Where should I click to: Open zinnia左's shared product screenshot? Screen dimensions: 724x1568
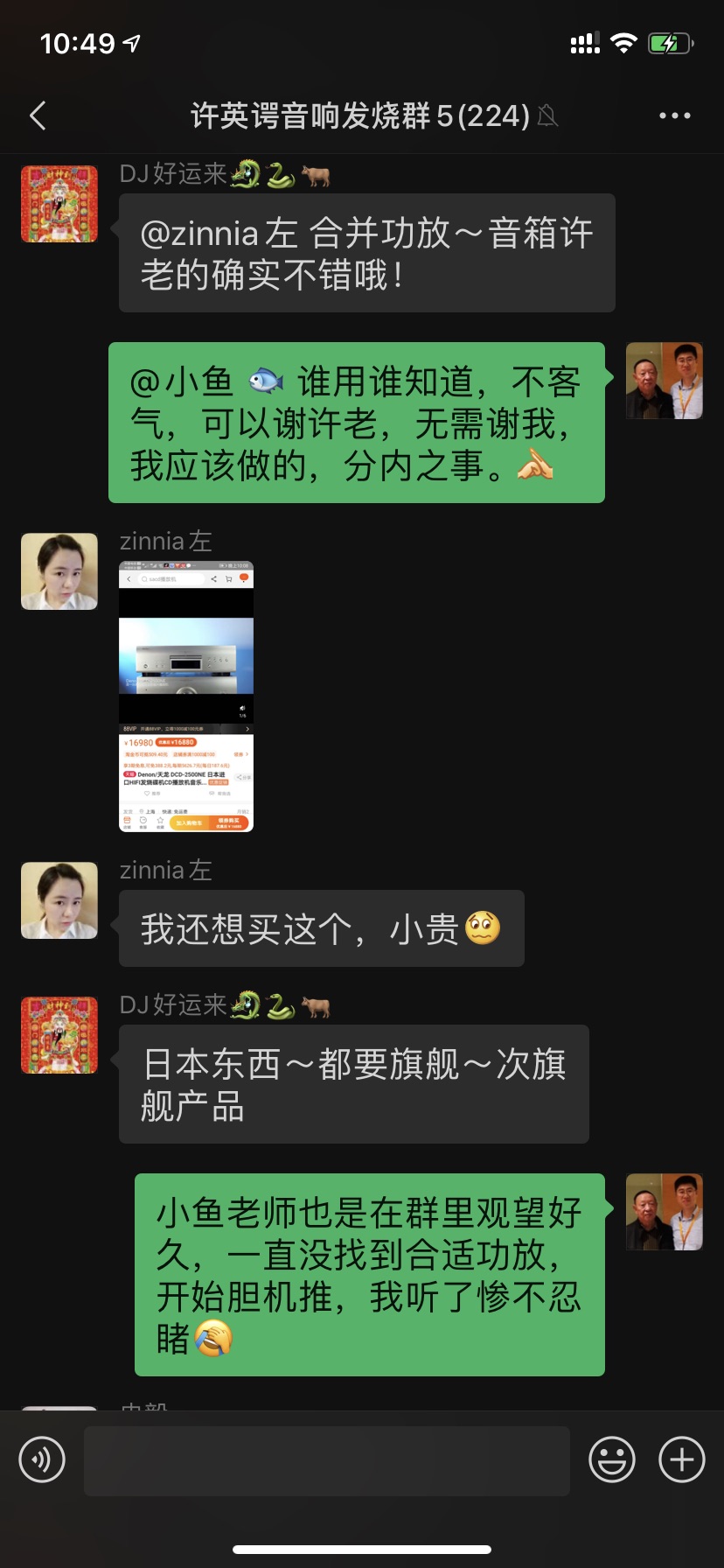pyautogui.click(x=186, y=696)
